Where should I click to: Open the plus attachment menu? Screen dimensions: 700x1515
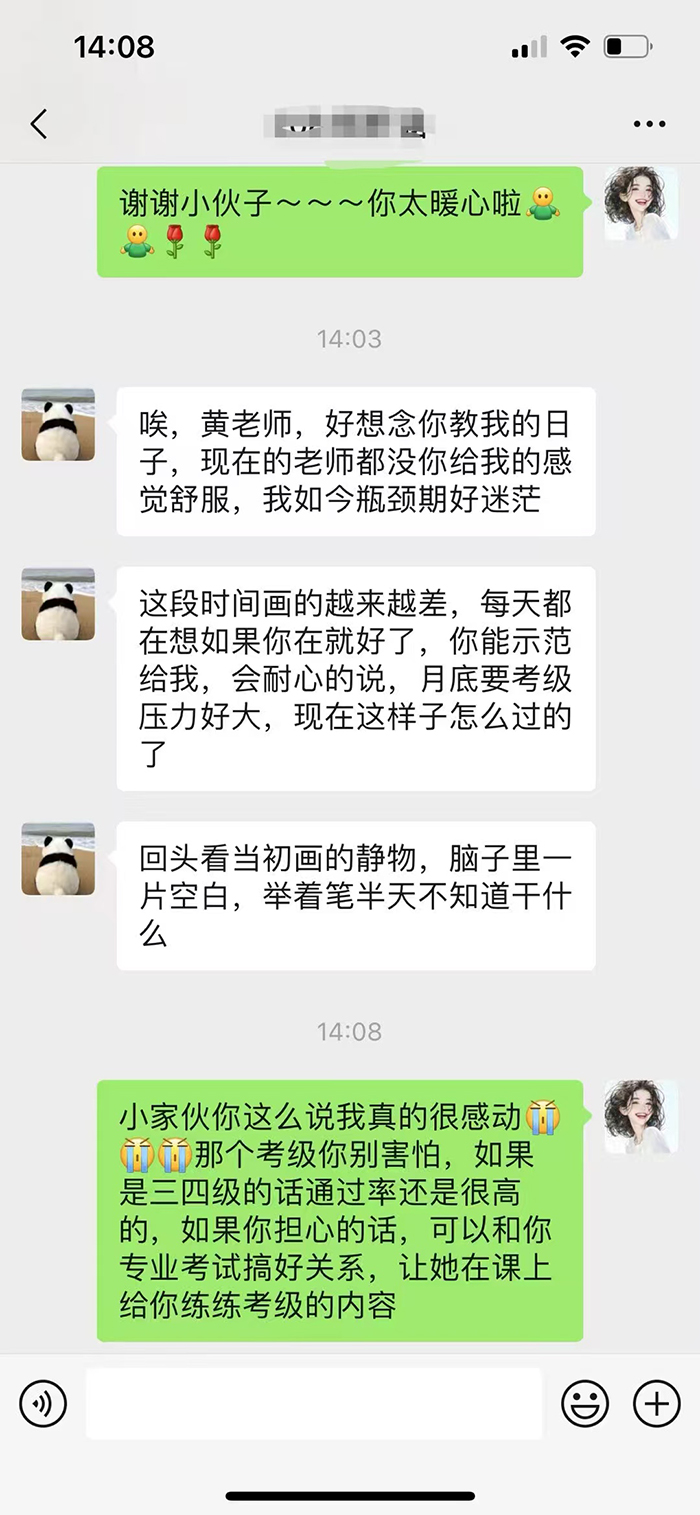tap(657, 1403)
